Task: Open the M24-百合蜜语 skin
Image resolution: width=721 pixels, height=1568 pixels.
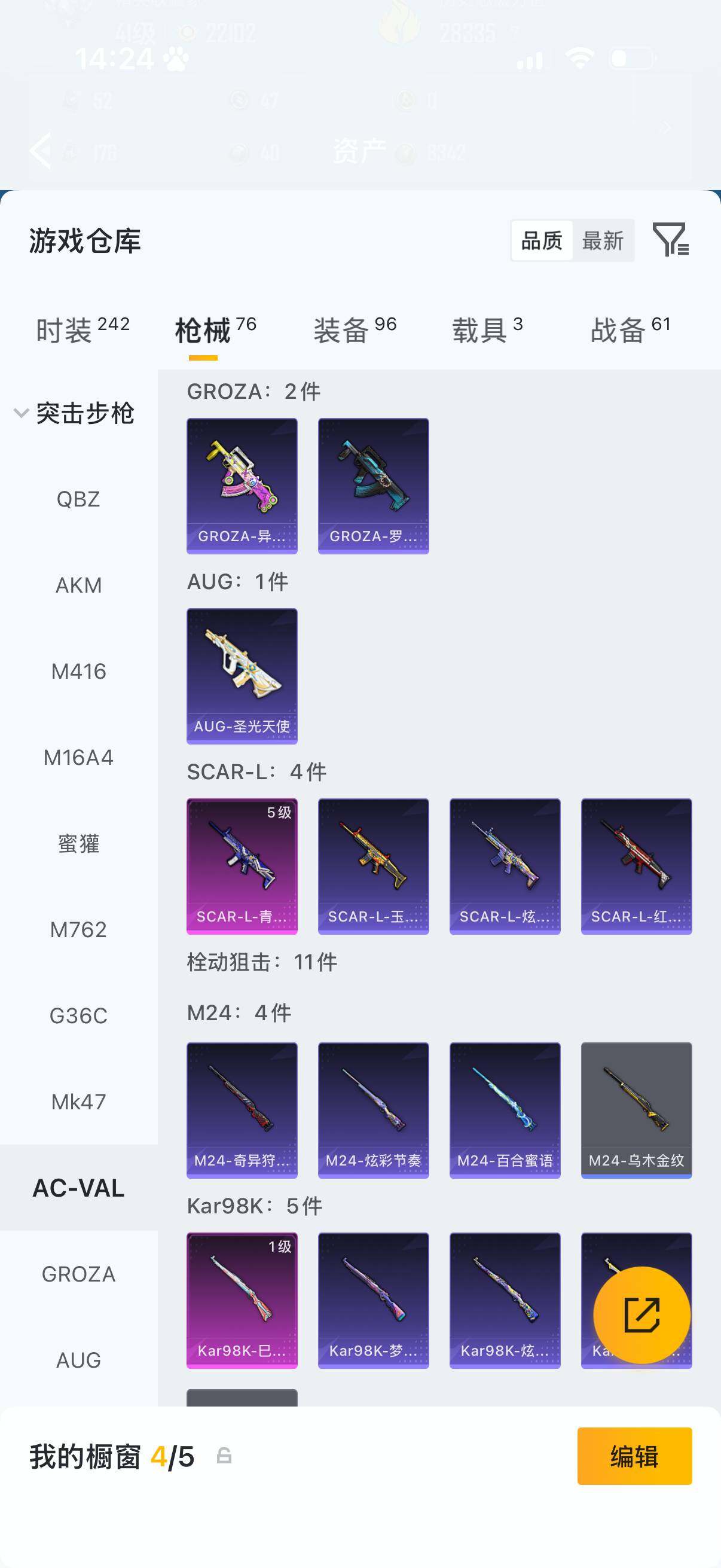Action: tap(505, 1110)
